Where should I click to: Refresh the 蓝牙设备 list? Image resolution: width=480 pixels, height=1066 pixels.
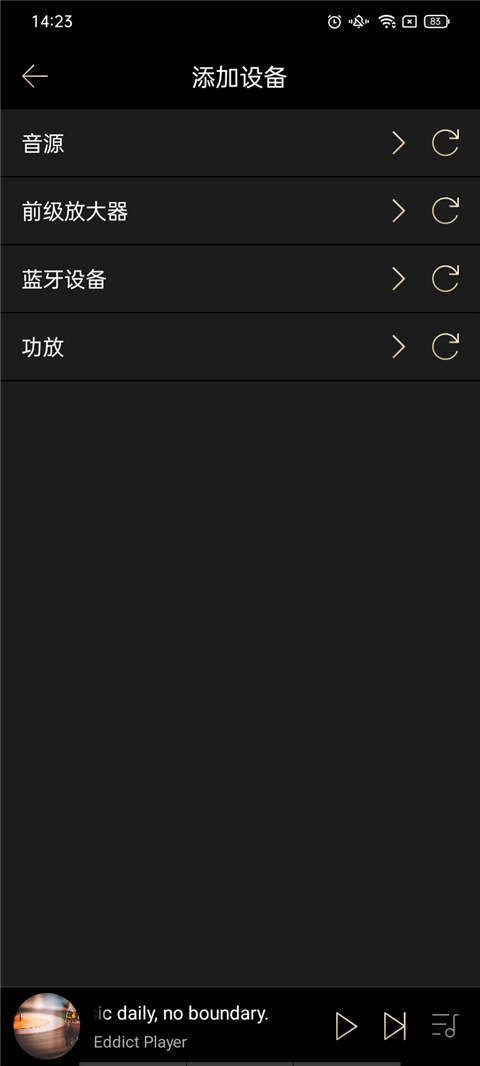tap(446, 279)
